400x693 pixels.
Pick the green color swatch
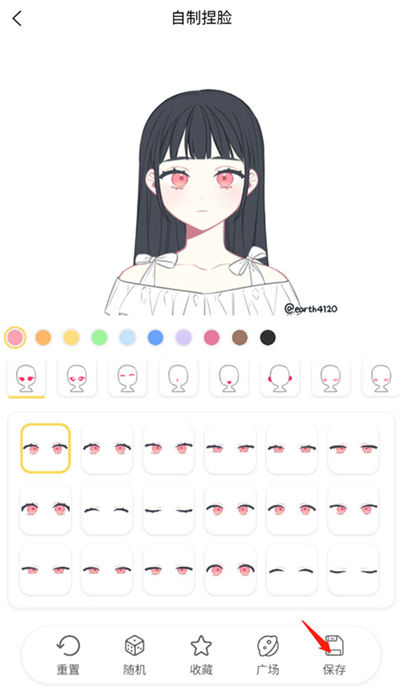99,338
